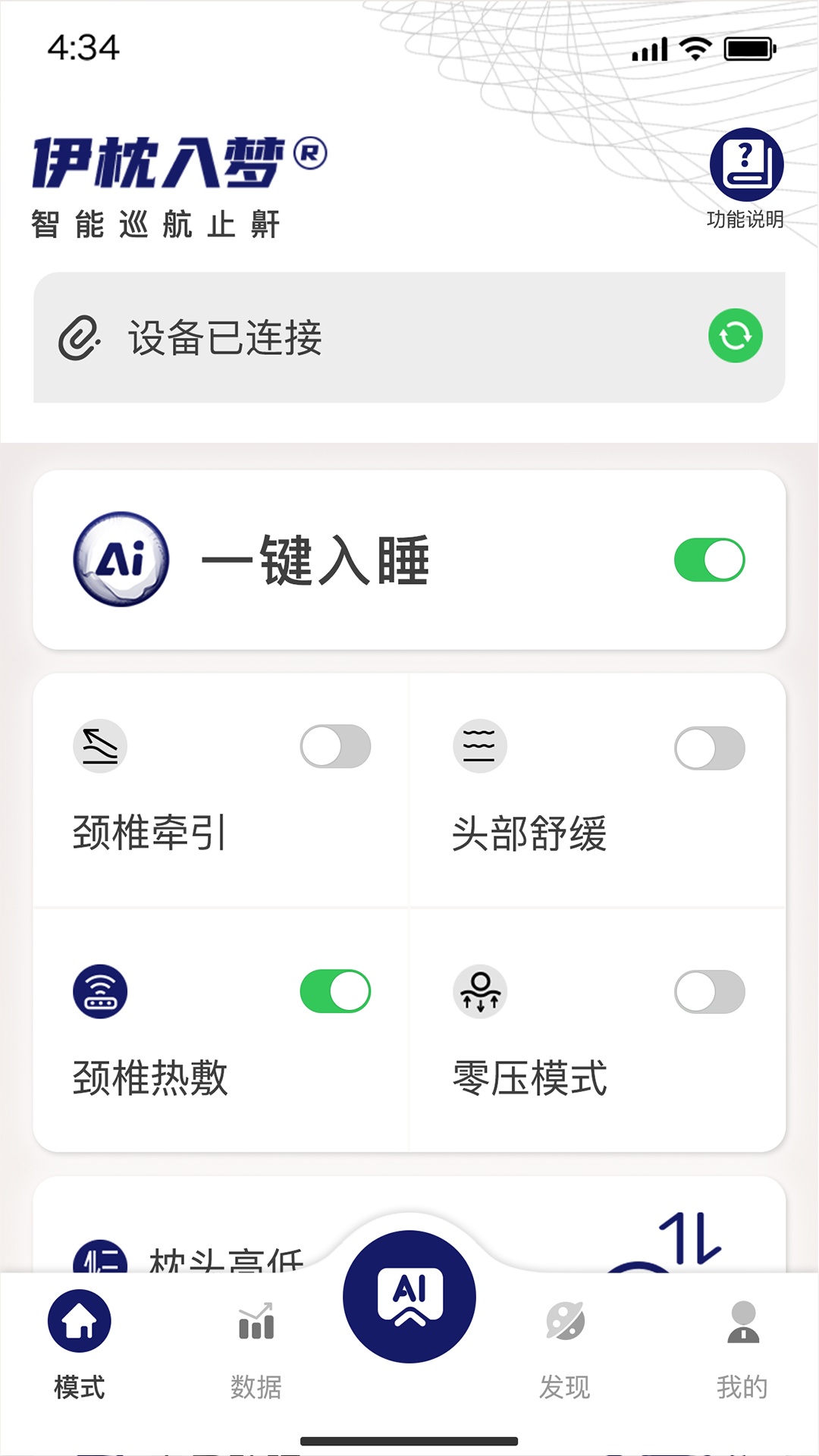Viewport: 819px width, 1456px height.
Task: Enable the 颈椎牵引 switch
Action: click(337, 746)
